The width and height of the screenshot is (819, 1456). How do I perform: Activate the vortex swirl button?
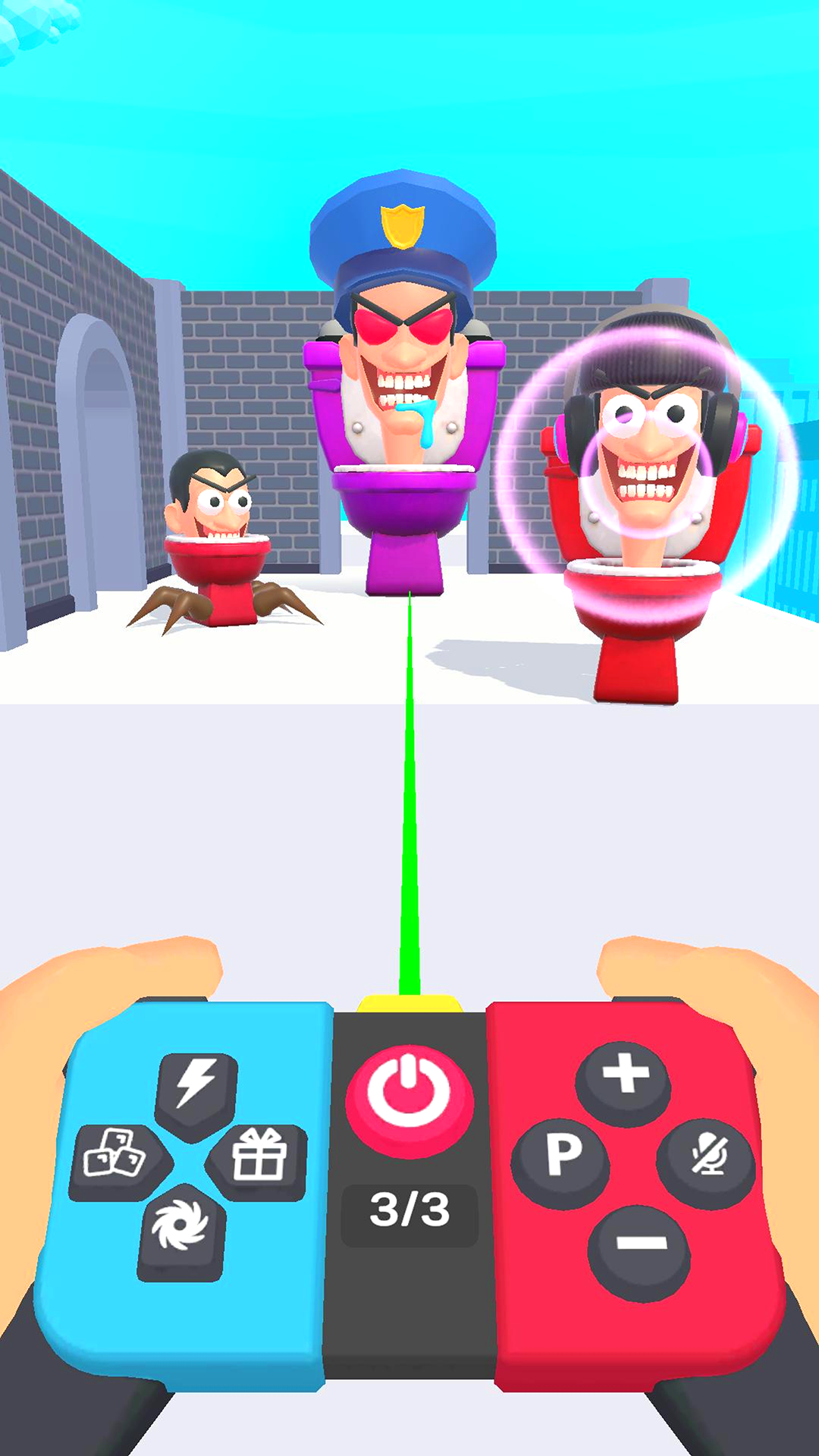(x=180, y=1228)
